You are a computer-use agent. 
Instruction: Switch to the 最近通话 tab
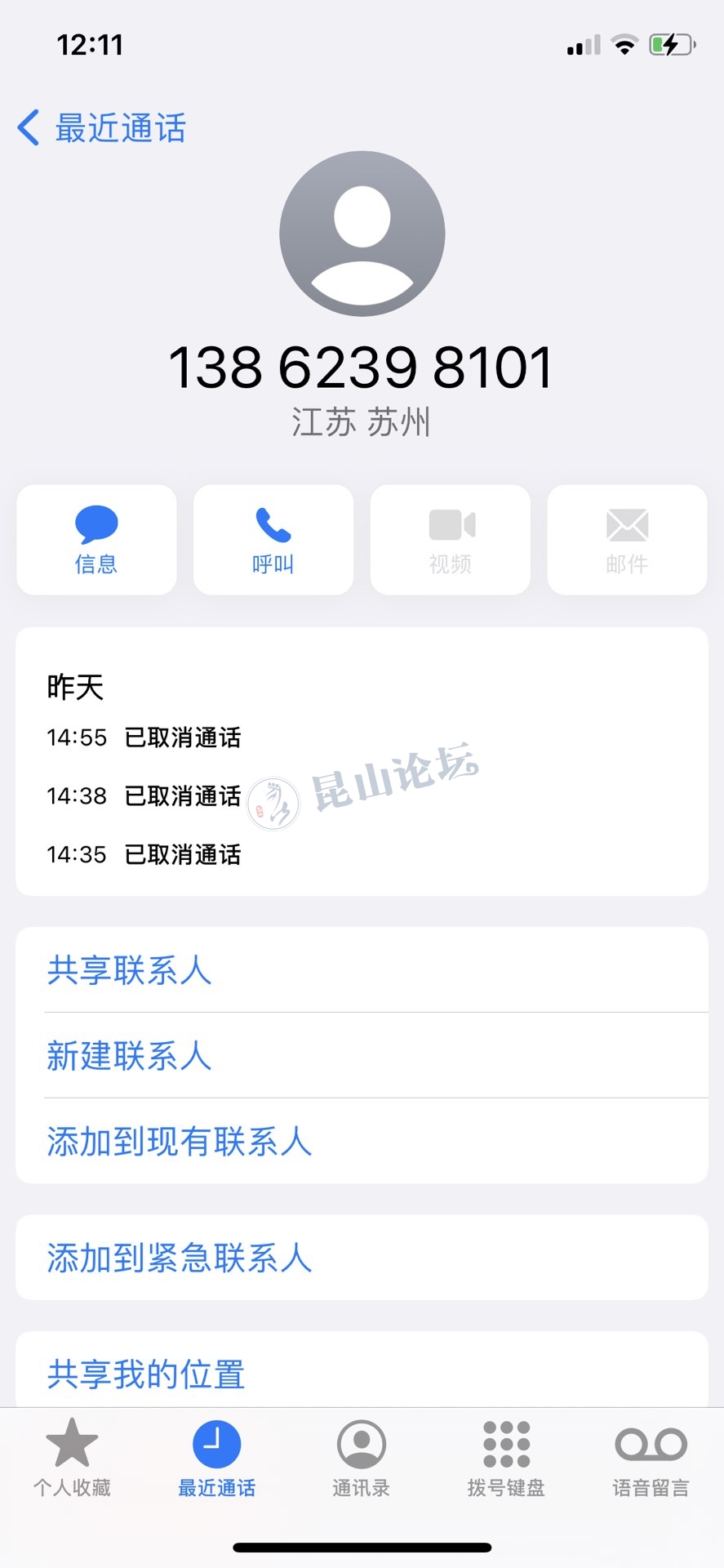tap(216, 1459)
